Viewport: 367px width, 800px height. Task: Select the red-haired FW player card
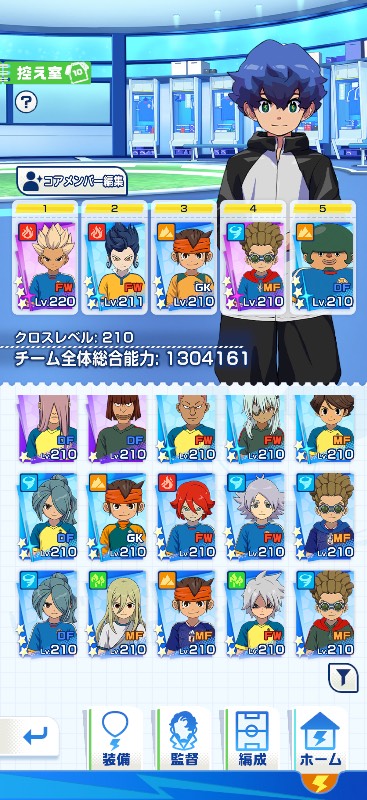point(186,516)
